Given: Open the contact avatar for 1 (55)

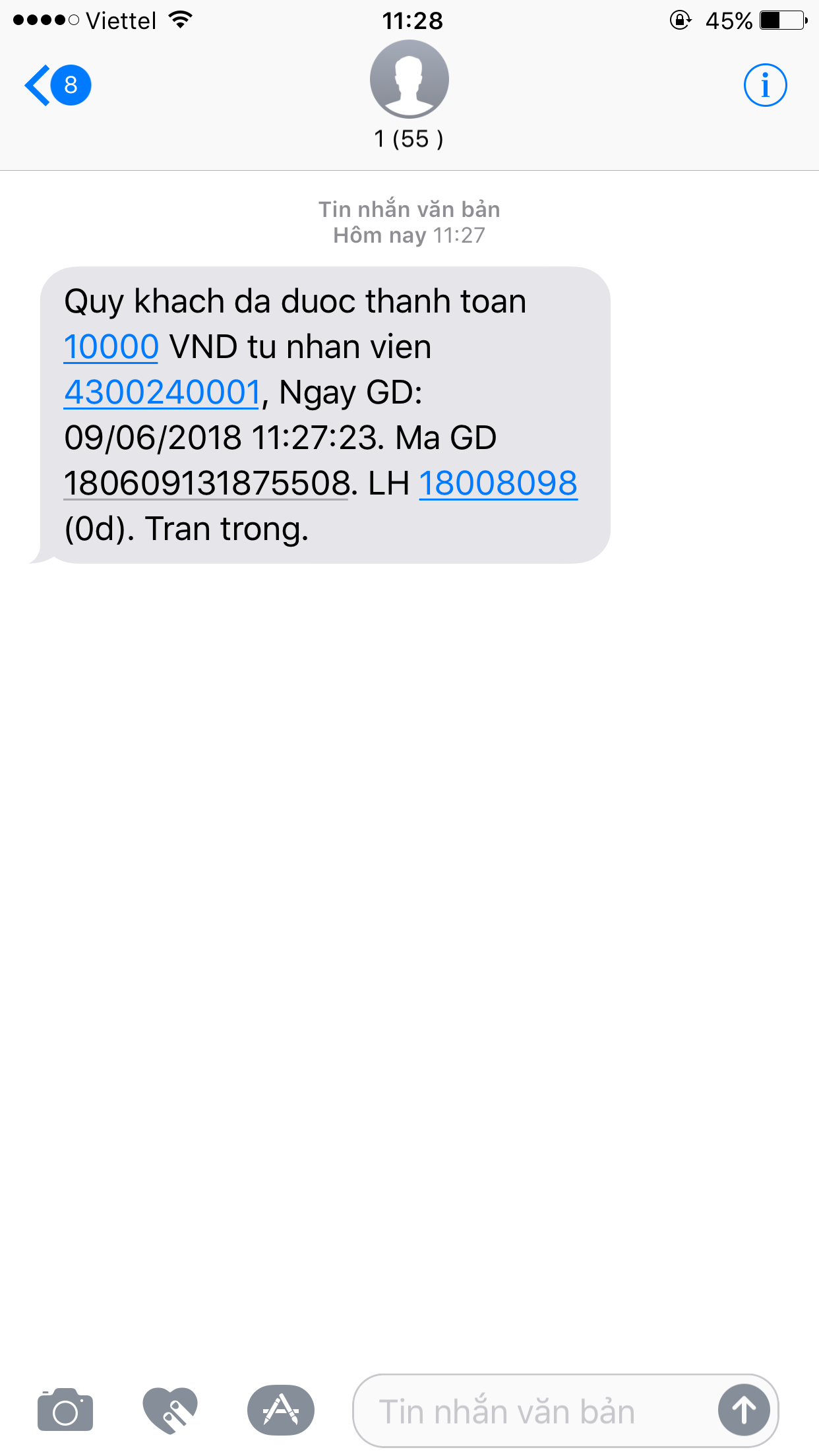Looking at the screenshot, I should click(x=409, y=79).
